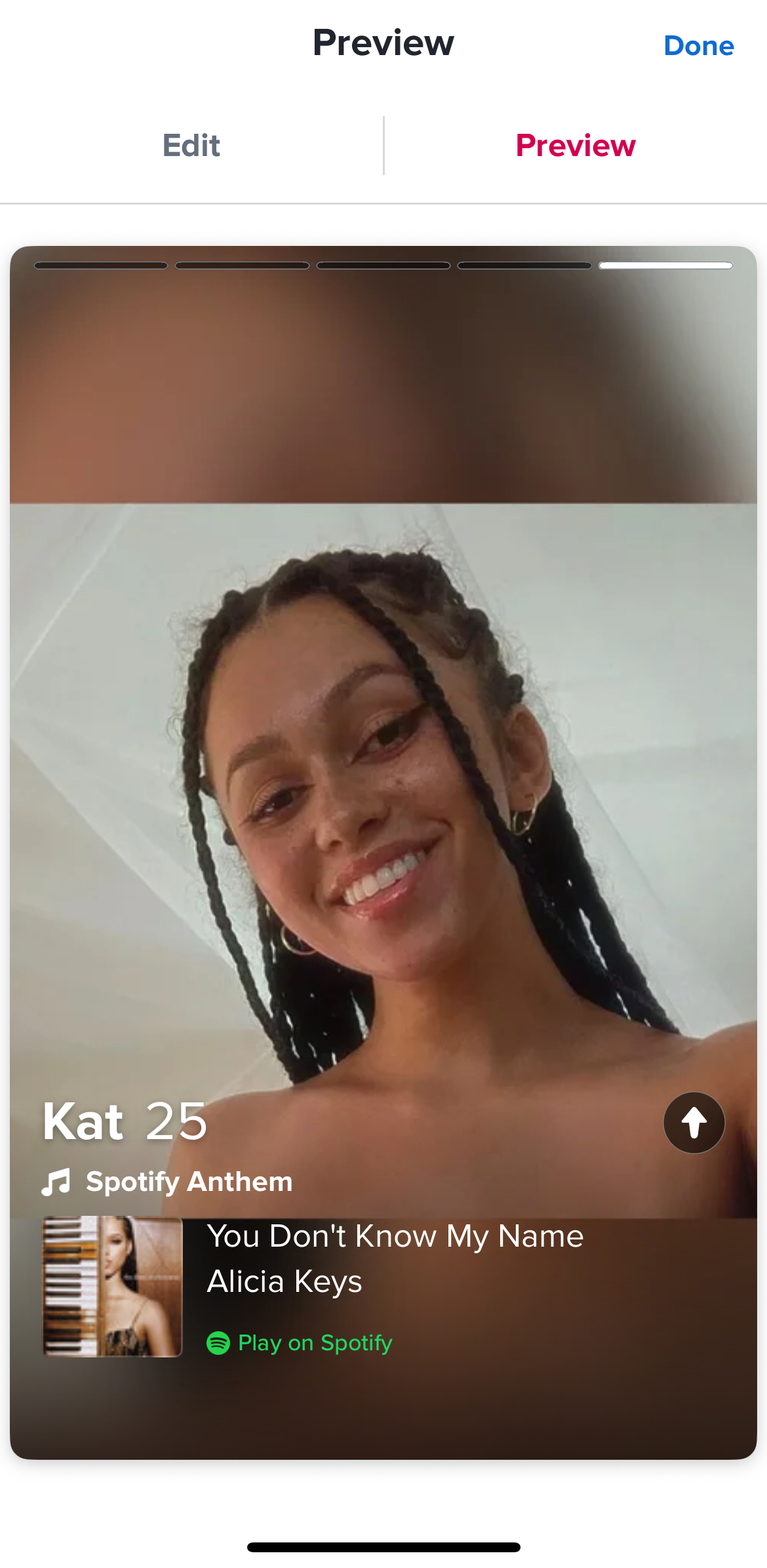Open full profile details with the arrow icon
767x1568 pixels.
[x=694, y=1122]
